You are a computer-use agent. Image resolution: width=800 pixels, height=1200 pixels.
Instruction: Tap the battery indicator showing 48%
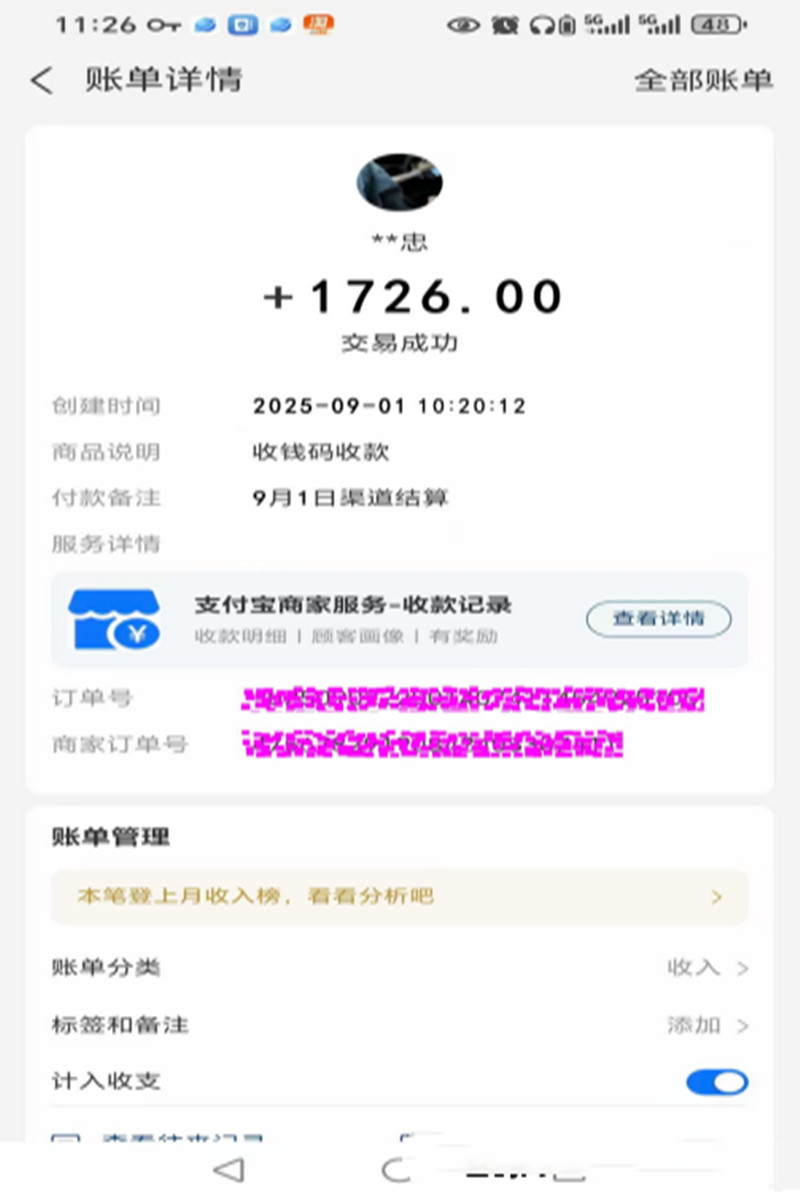[x=715, y=22]
